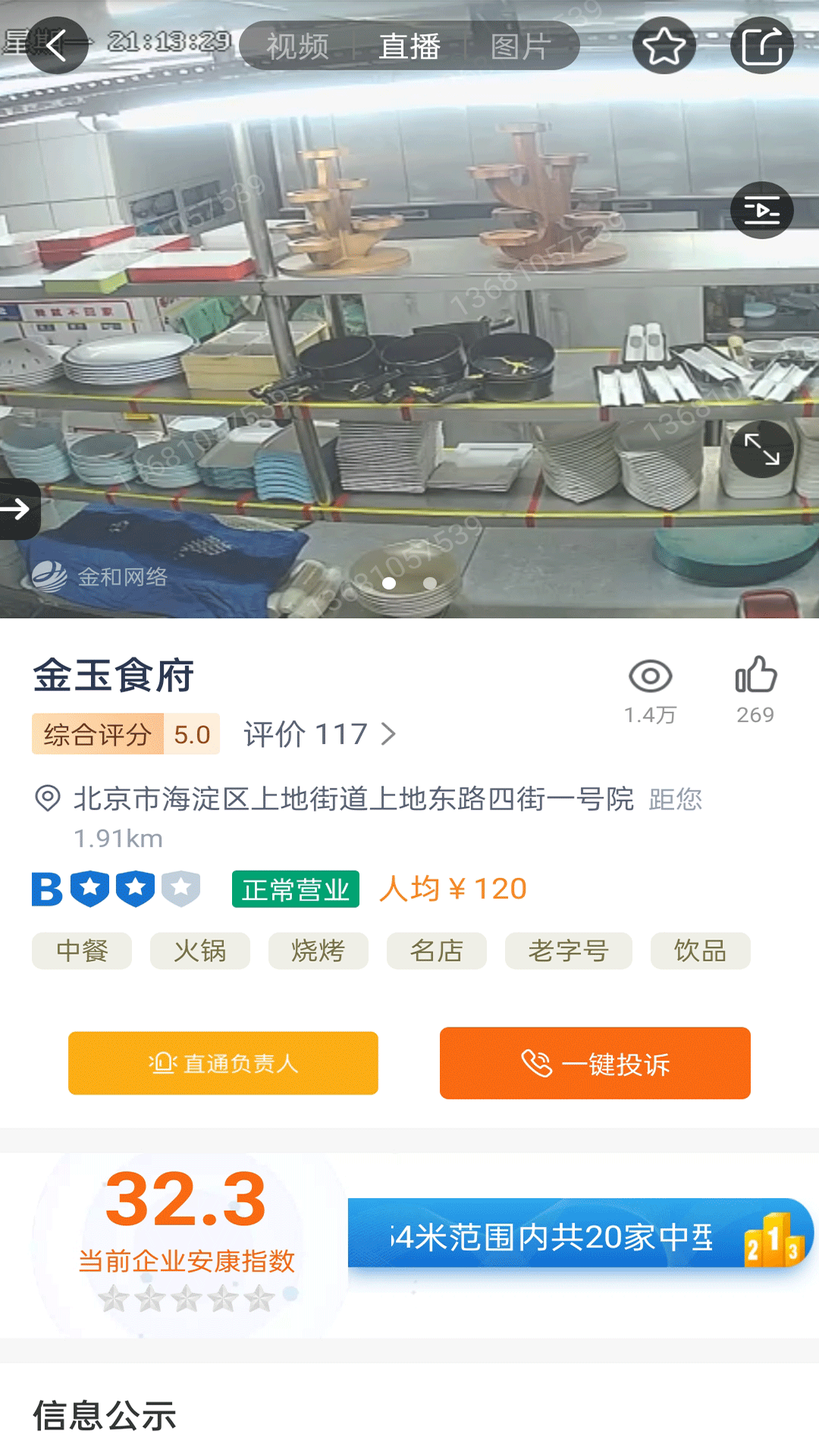
Task: Open the 评价 117 reviews
Action: tap(319, 734)
